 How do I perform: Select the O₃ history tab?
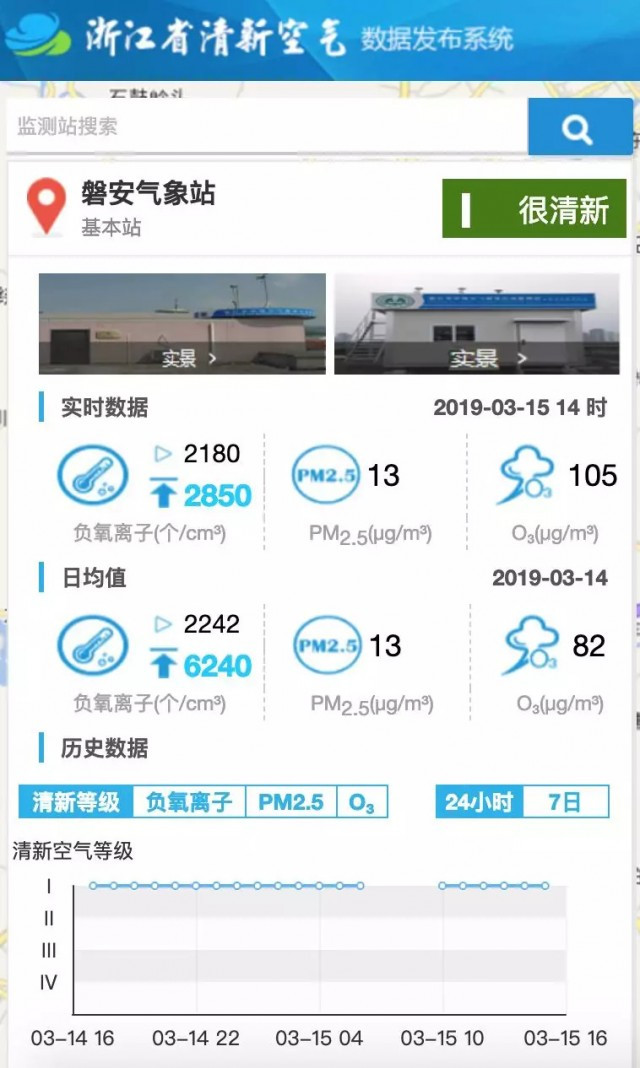pos(362,802)
